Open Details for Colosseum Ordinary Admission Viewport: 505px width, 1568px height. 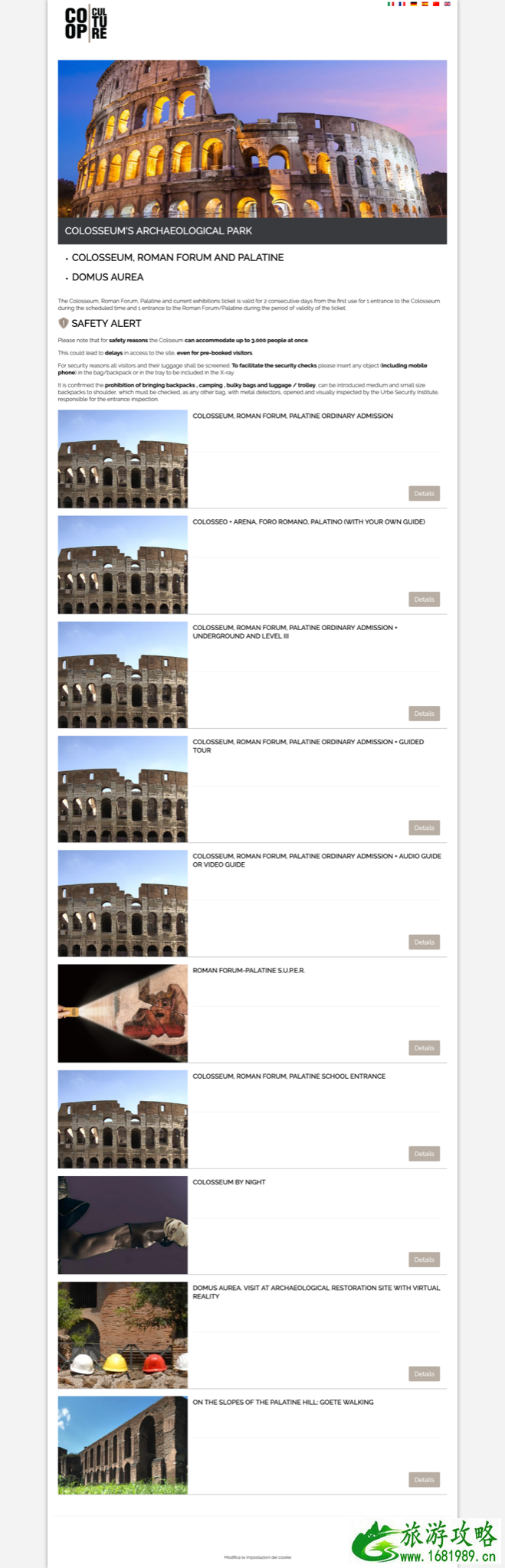(424, 494)
